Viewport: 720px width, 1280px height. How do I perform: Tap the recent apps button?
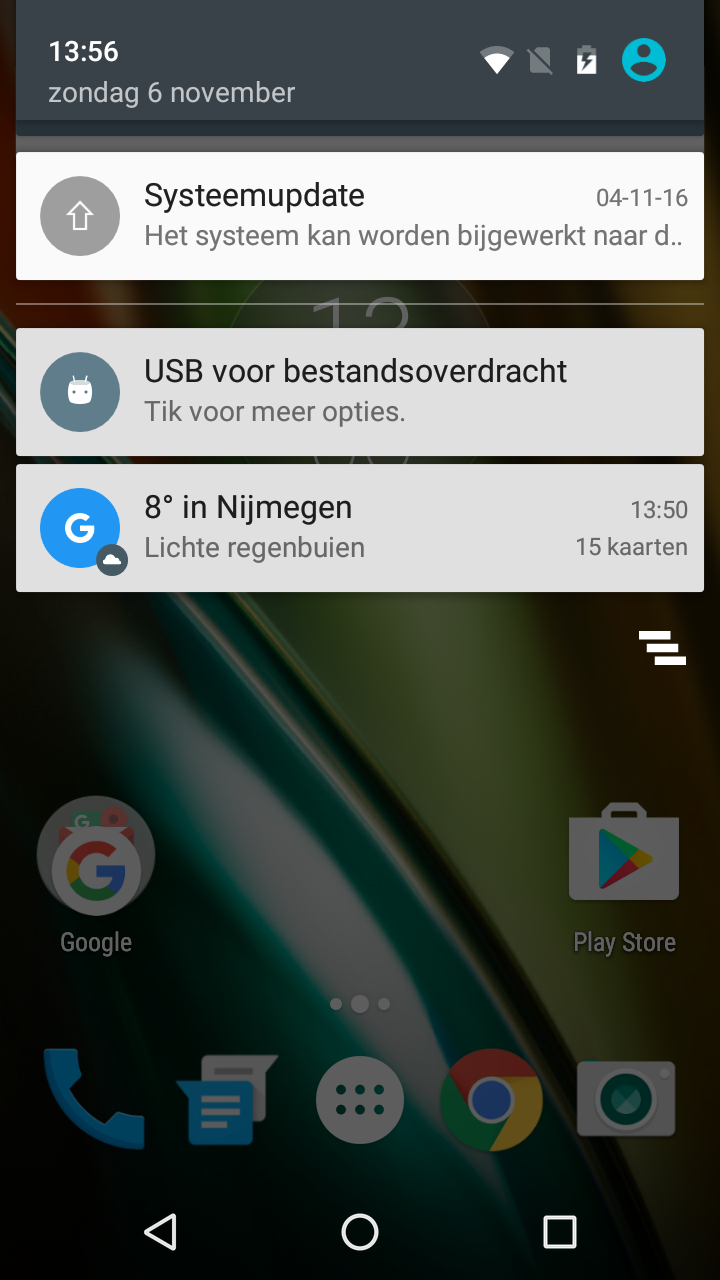[560, 1232]
